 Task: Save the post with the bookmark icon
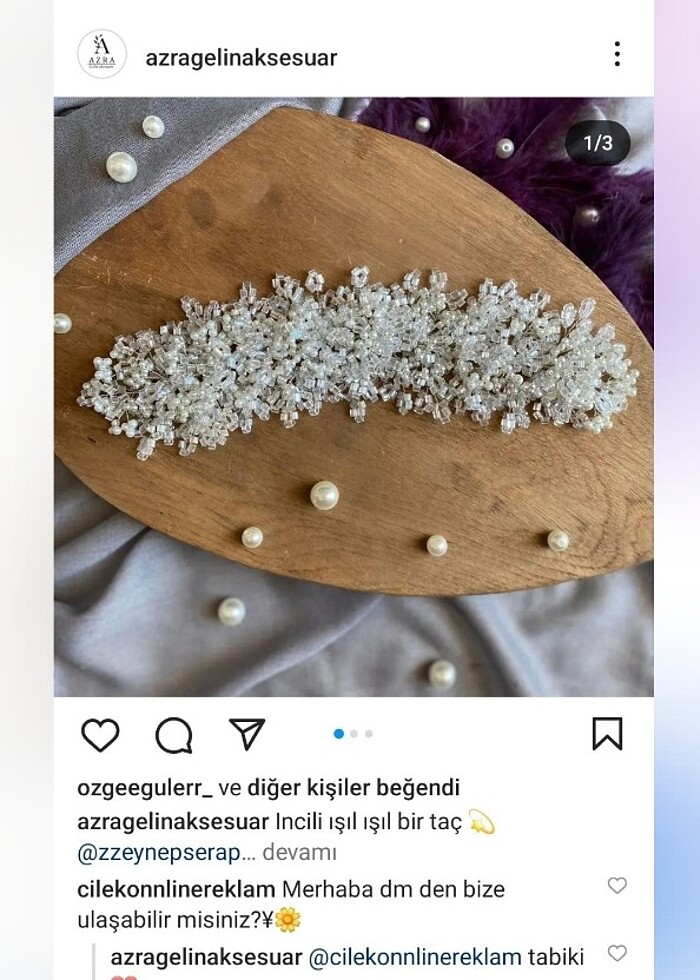pyautogui.click(x=607, y=734)
